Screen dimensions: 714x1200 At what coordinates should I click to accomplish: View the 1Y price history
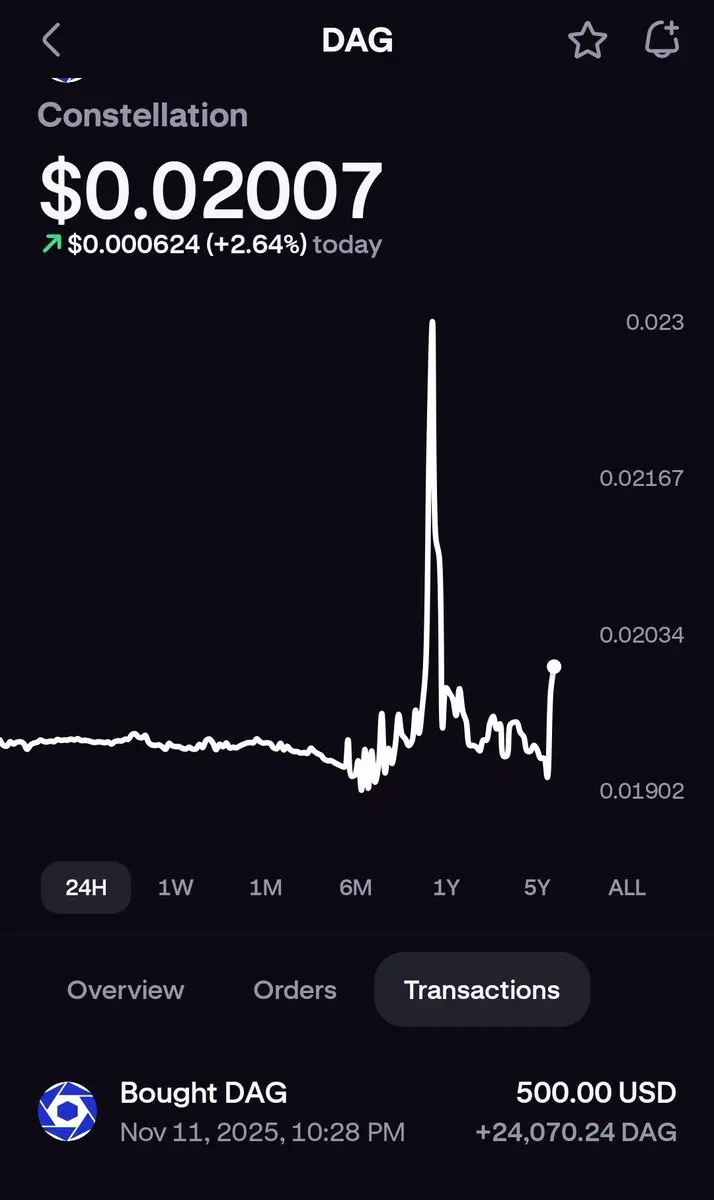click(446, 887)
